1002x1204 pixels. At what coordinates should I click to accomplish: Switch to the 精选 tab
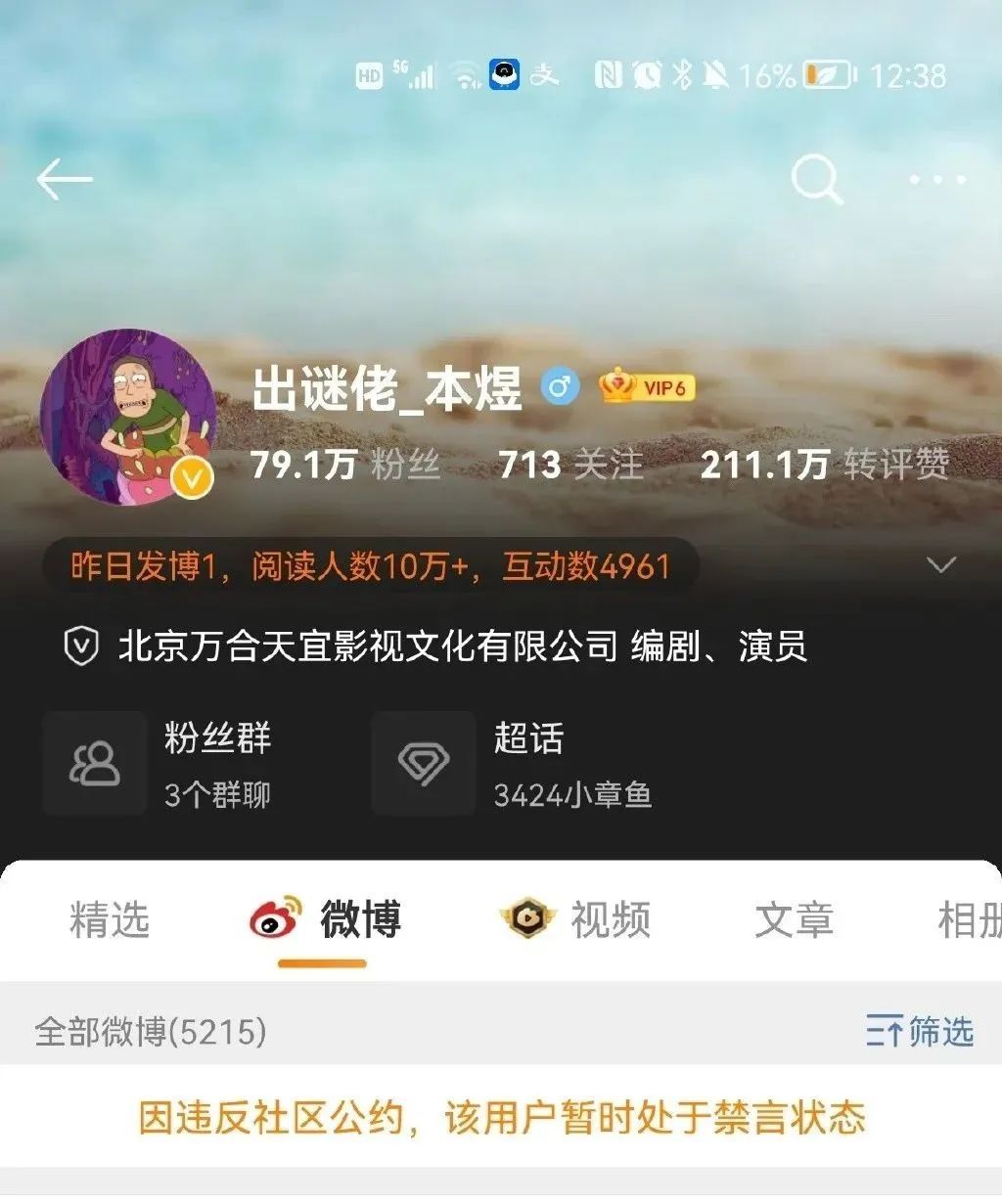click(110, 920)
